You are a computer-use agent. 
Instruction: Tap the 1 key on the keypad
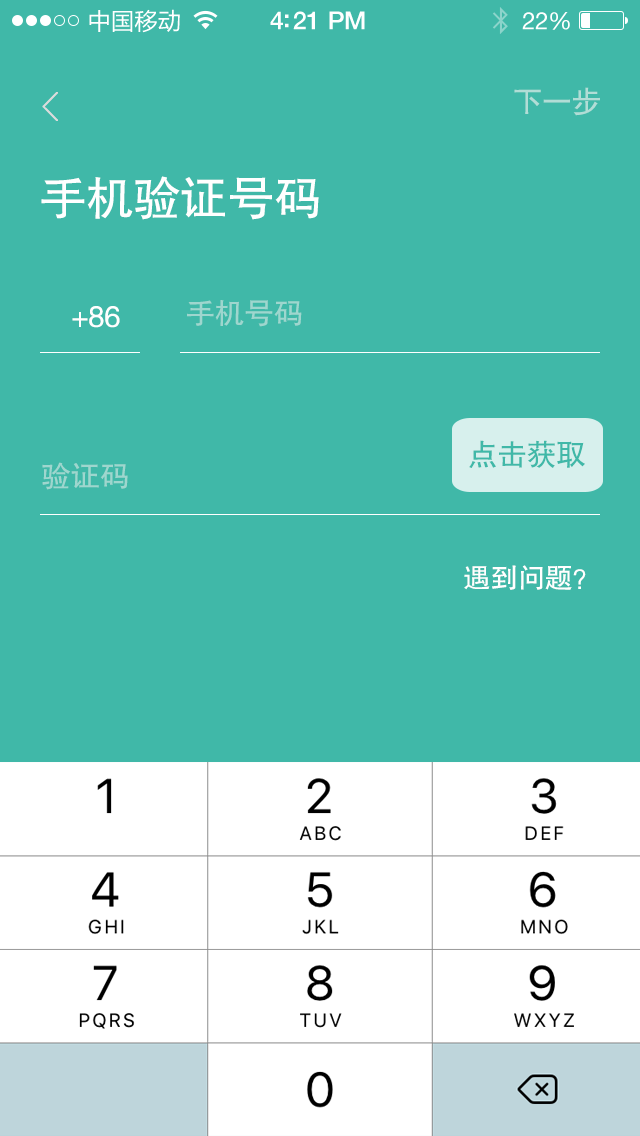tap(104, 808)
